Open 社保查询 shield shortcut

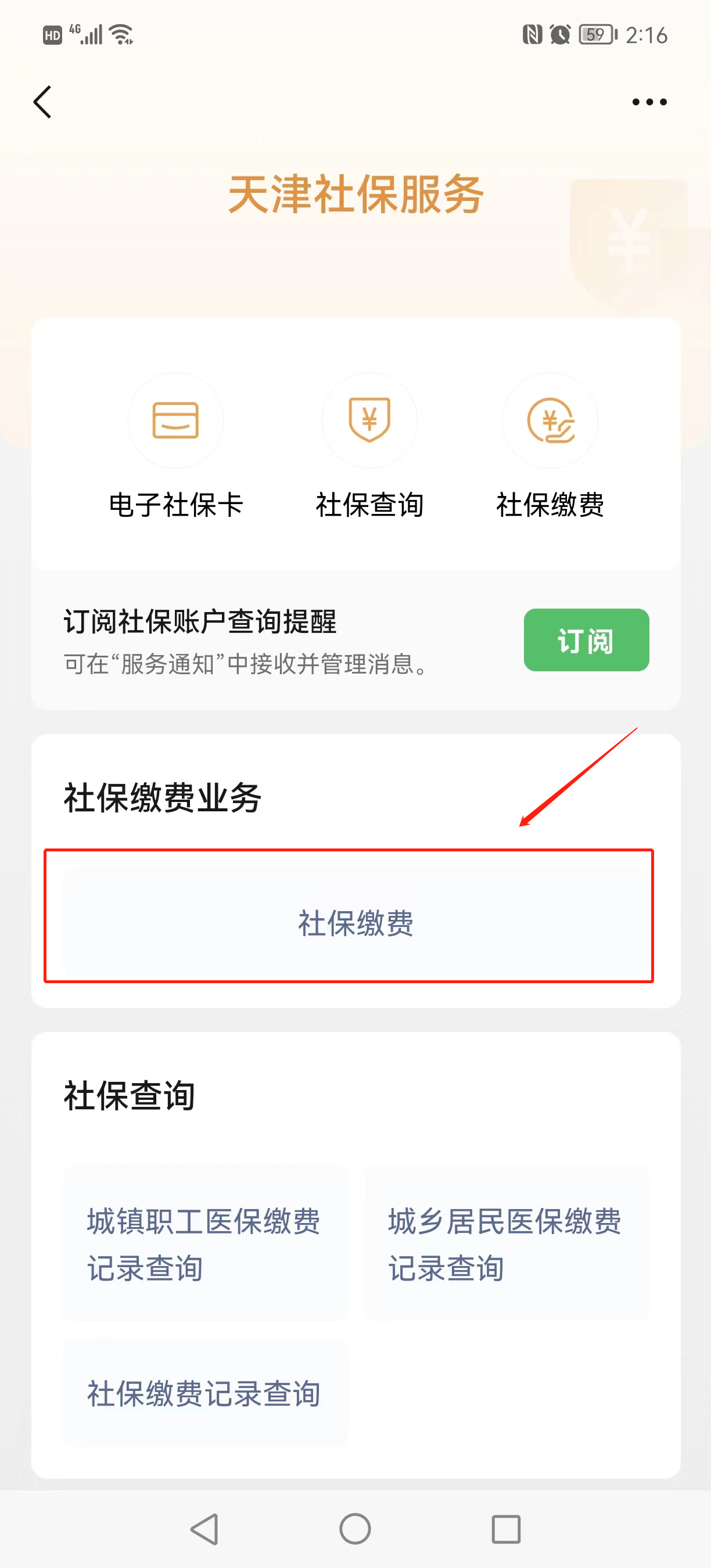click(x=369, y=421)
